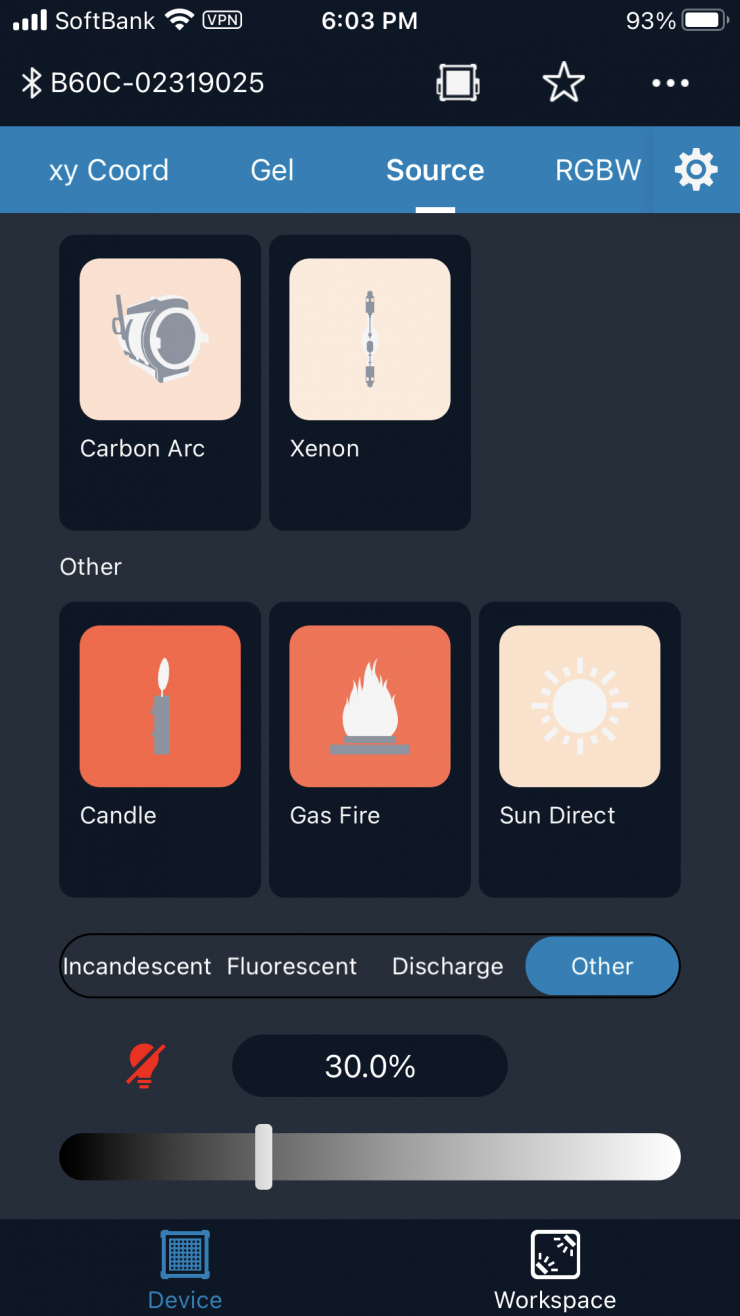Go to the Workspace tab

click(555, 1270)
